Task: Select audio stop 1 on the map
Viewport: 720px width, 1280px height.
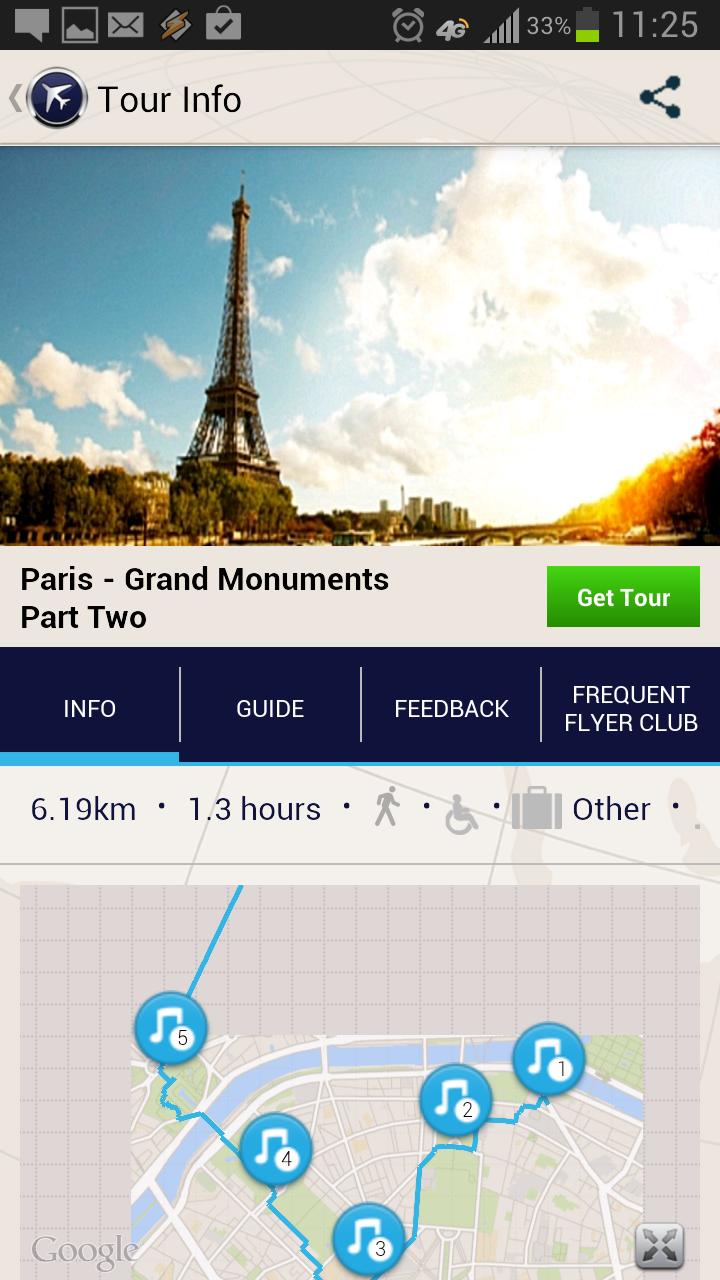Action: pyautogui.click(x=548, y=1058)
